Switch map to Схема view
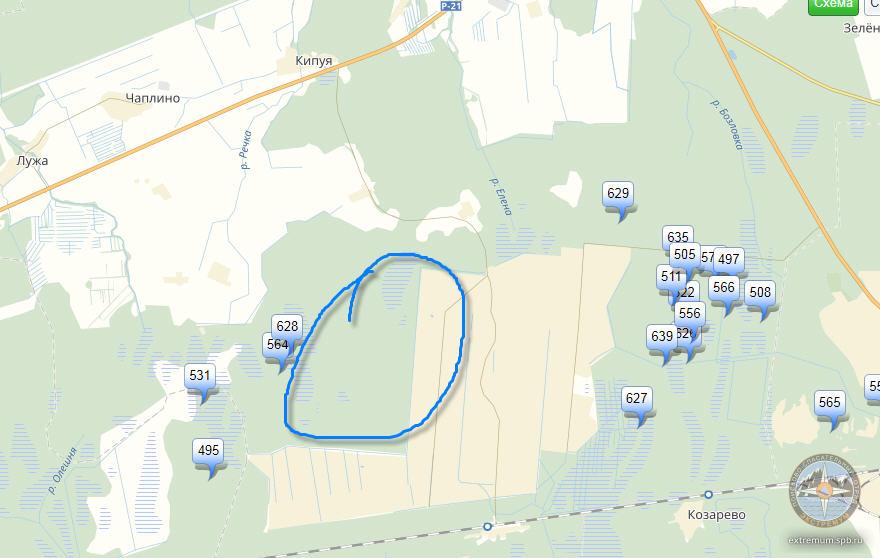The image size is (880, 558). 833,5
